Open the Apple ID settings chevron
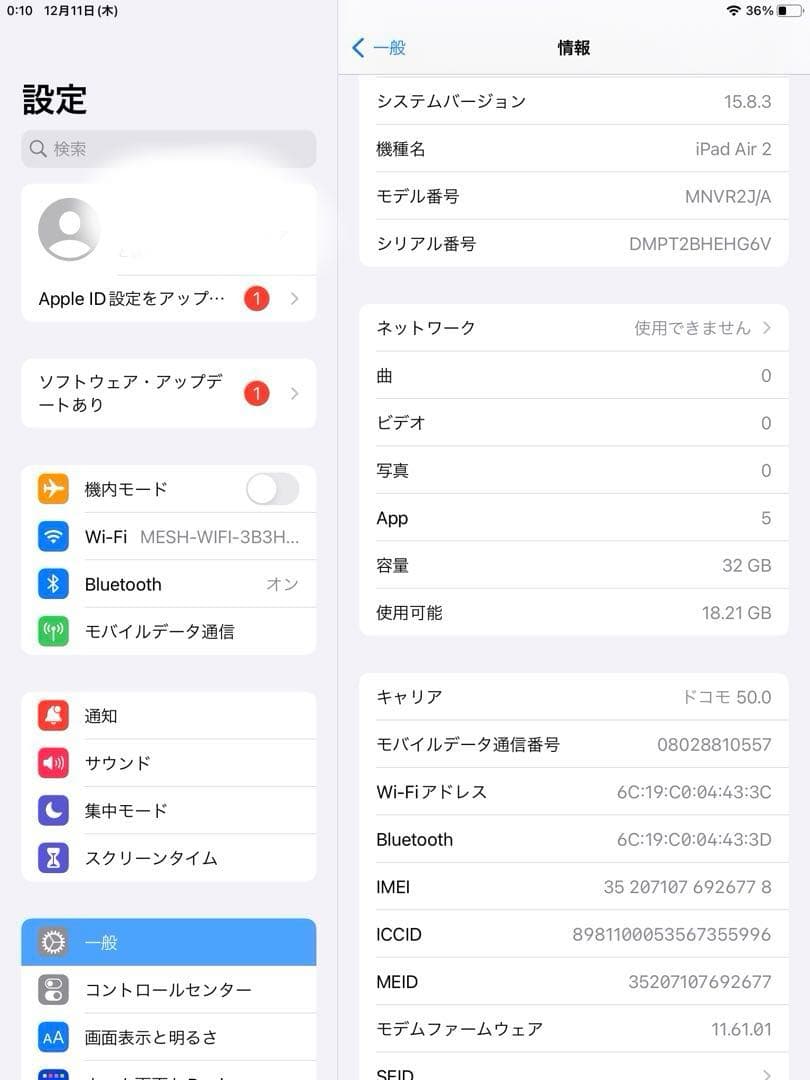This screenshot has width=810, height=1080. point(293,298)
